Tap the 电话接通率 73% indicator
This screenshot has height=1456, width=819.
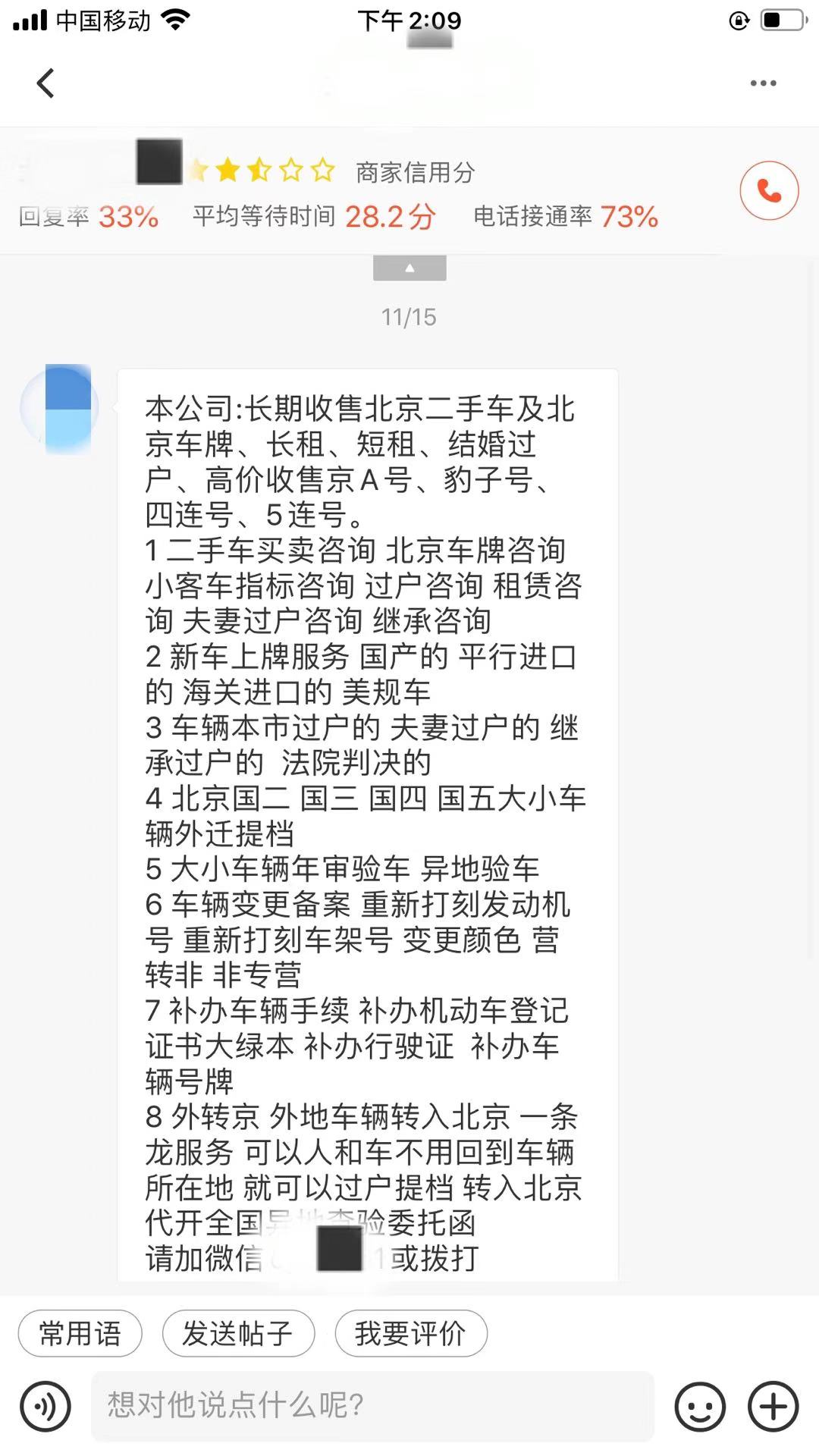click(x=564, y=217)
